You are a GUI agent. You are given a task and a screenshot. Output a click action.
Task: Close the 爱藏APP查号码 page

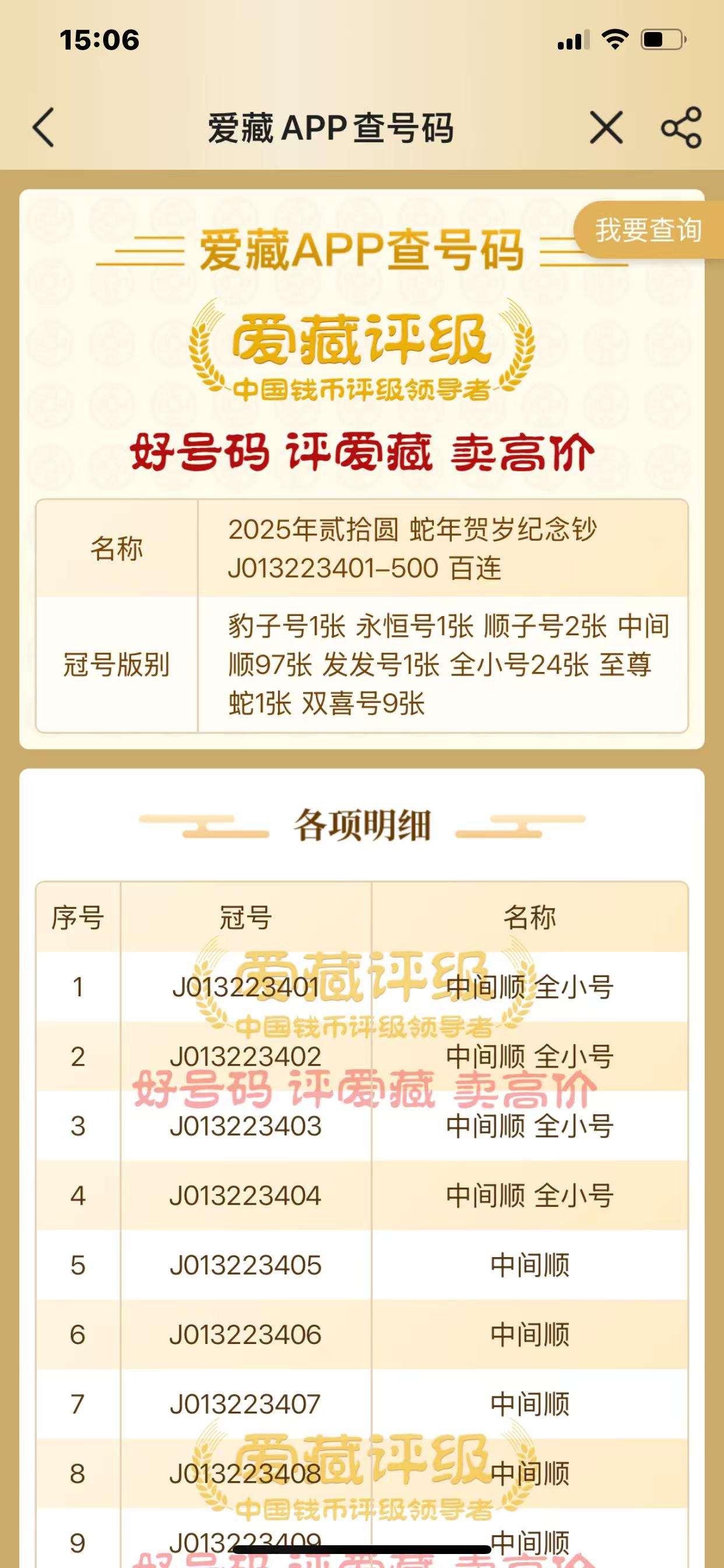click(x=606, y=128)
